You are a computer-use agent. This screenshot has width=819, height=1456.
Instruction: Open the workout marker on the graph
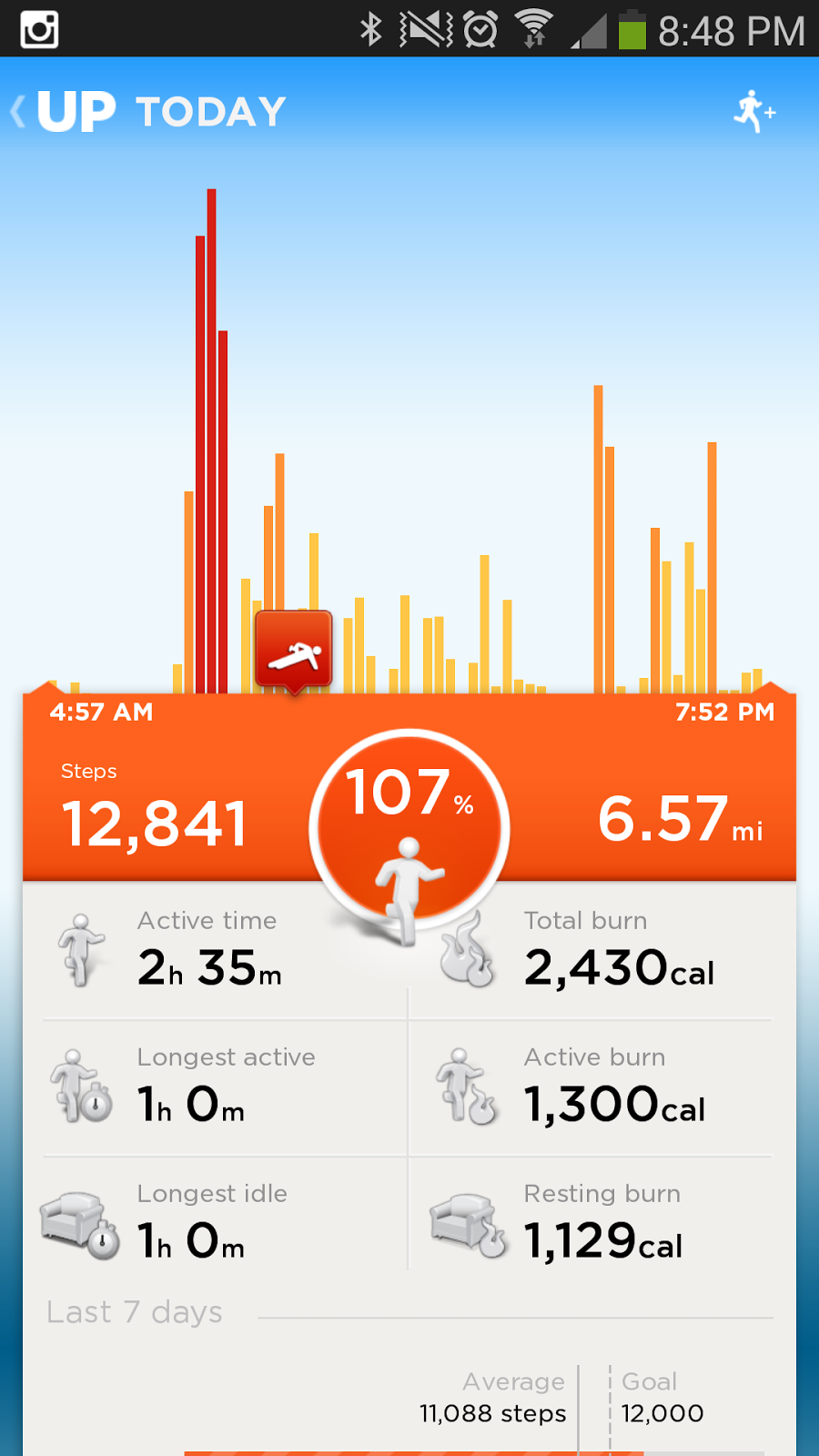pos(294,651)
